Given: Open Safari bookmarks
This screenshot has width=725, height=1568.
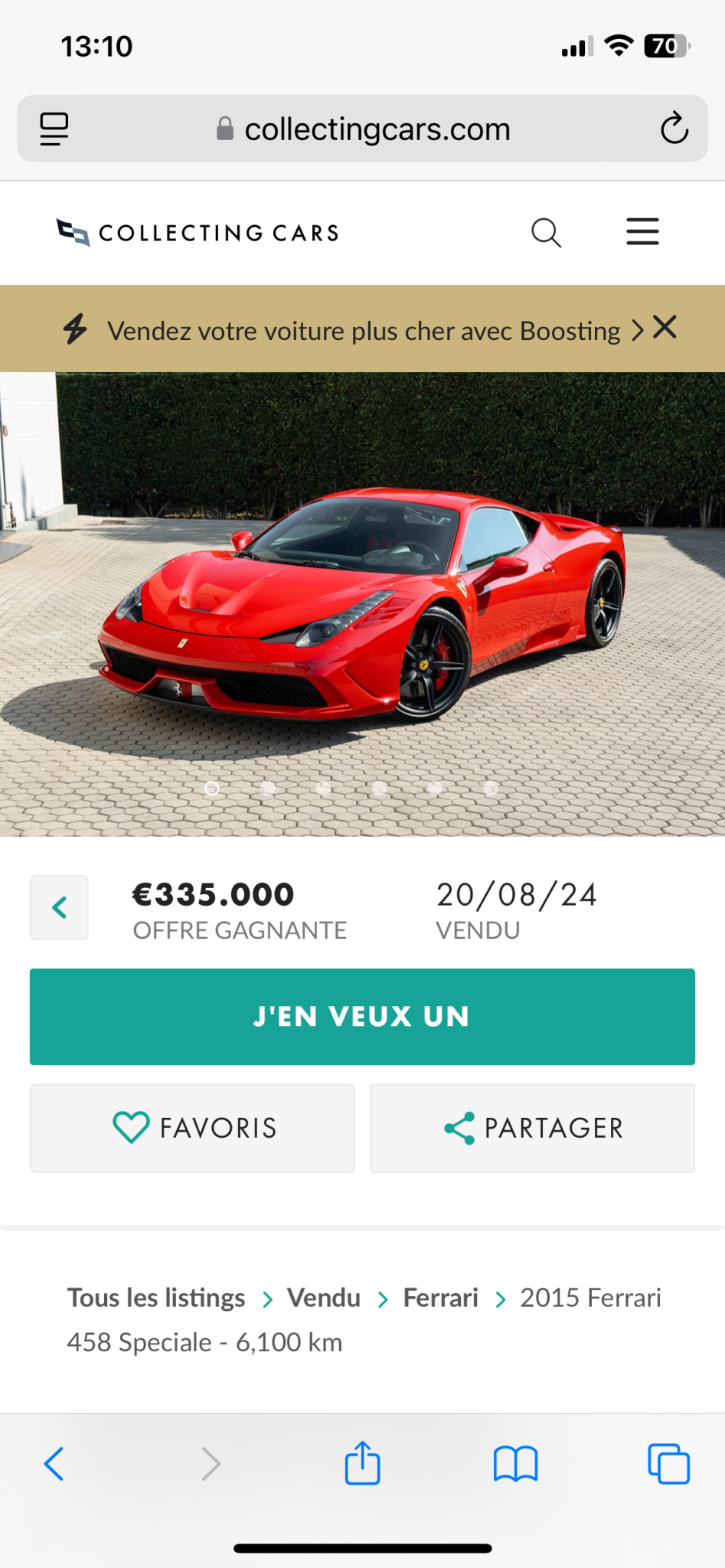Looking at the screenshot, I should pos(515,1464).
